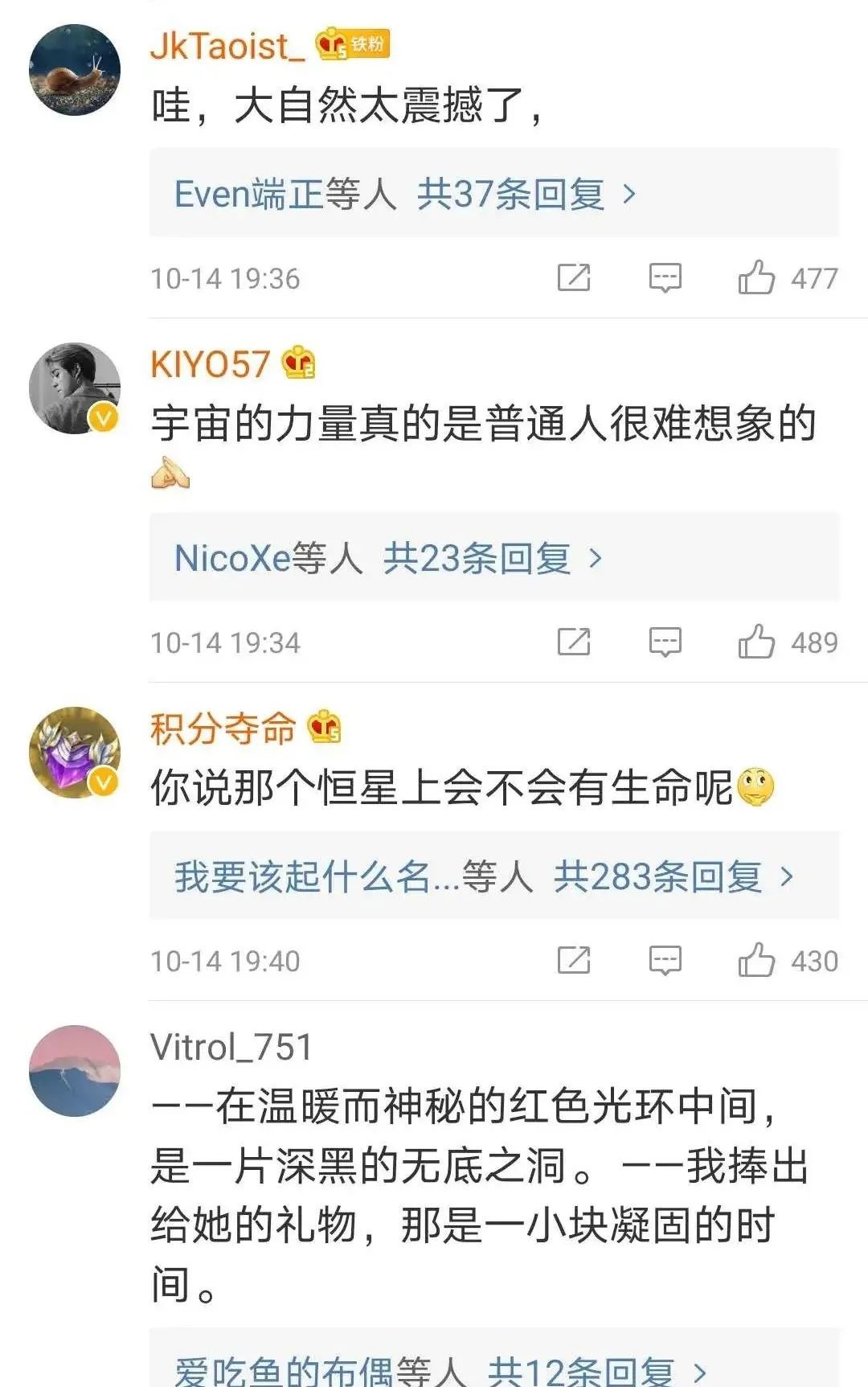Open the username link JkTaoist_
Image resolution: width=868 pixels, height=1387 pixels.
click(227, 46)
